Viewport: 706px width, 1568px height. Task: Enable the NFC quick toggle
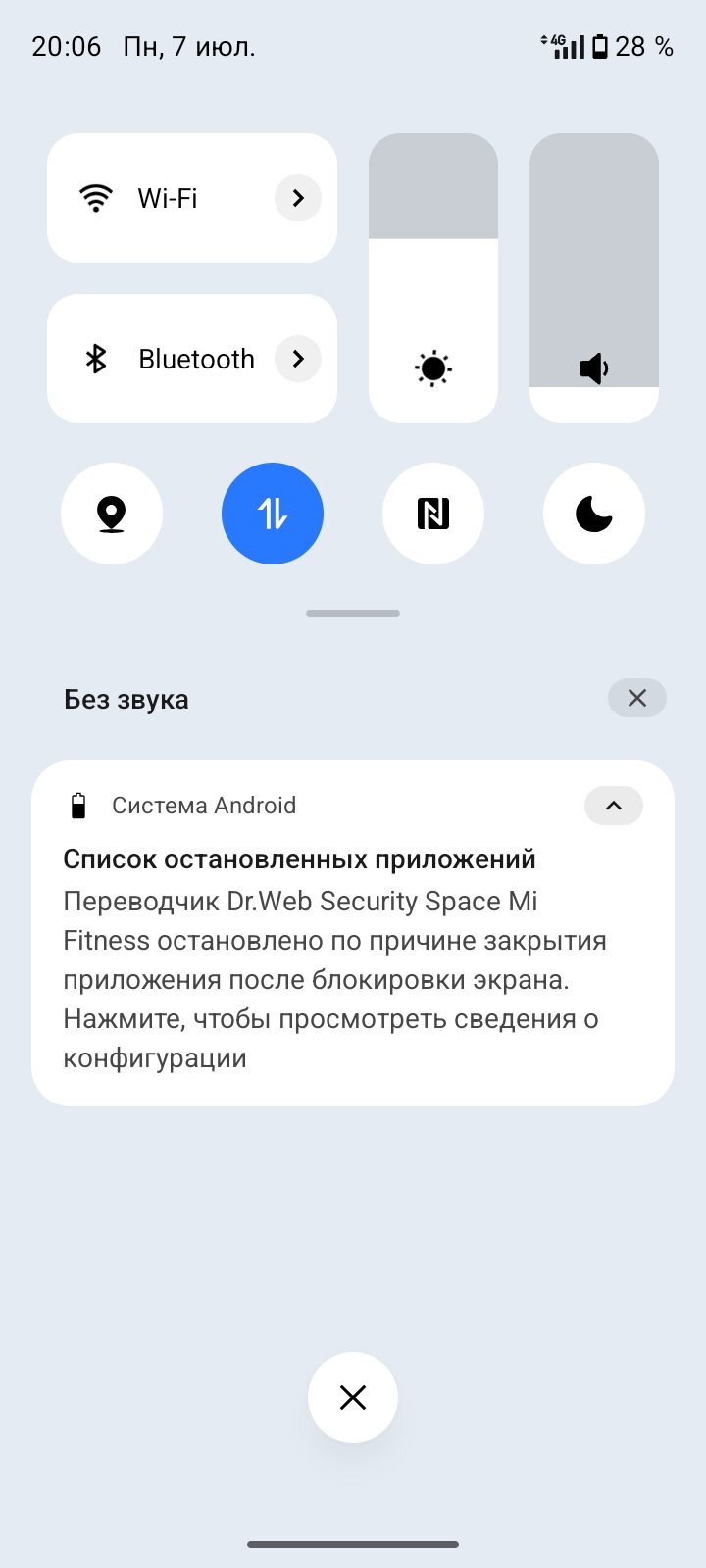tap(433, 514)
